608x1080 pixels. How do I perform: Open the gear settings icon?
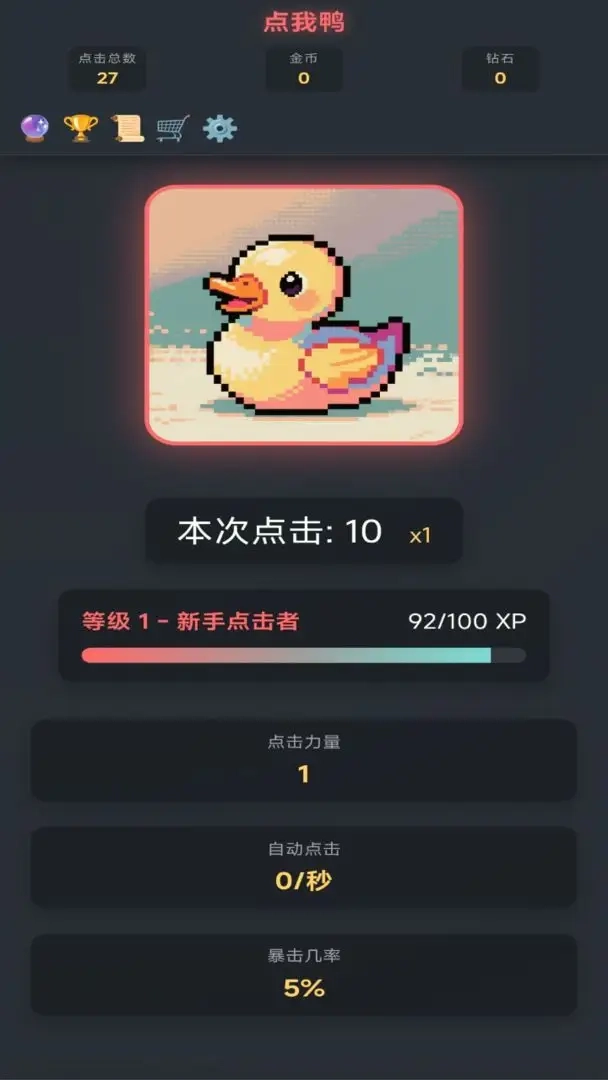(x=220, y=128)
